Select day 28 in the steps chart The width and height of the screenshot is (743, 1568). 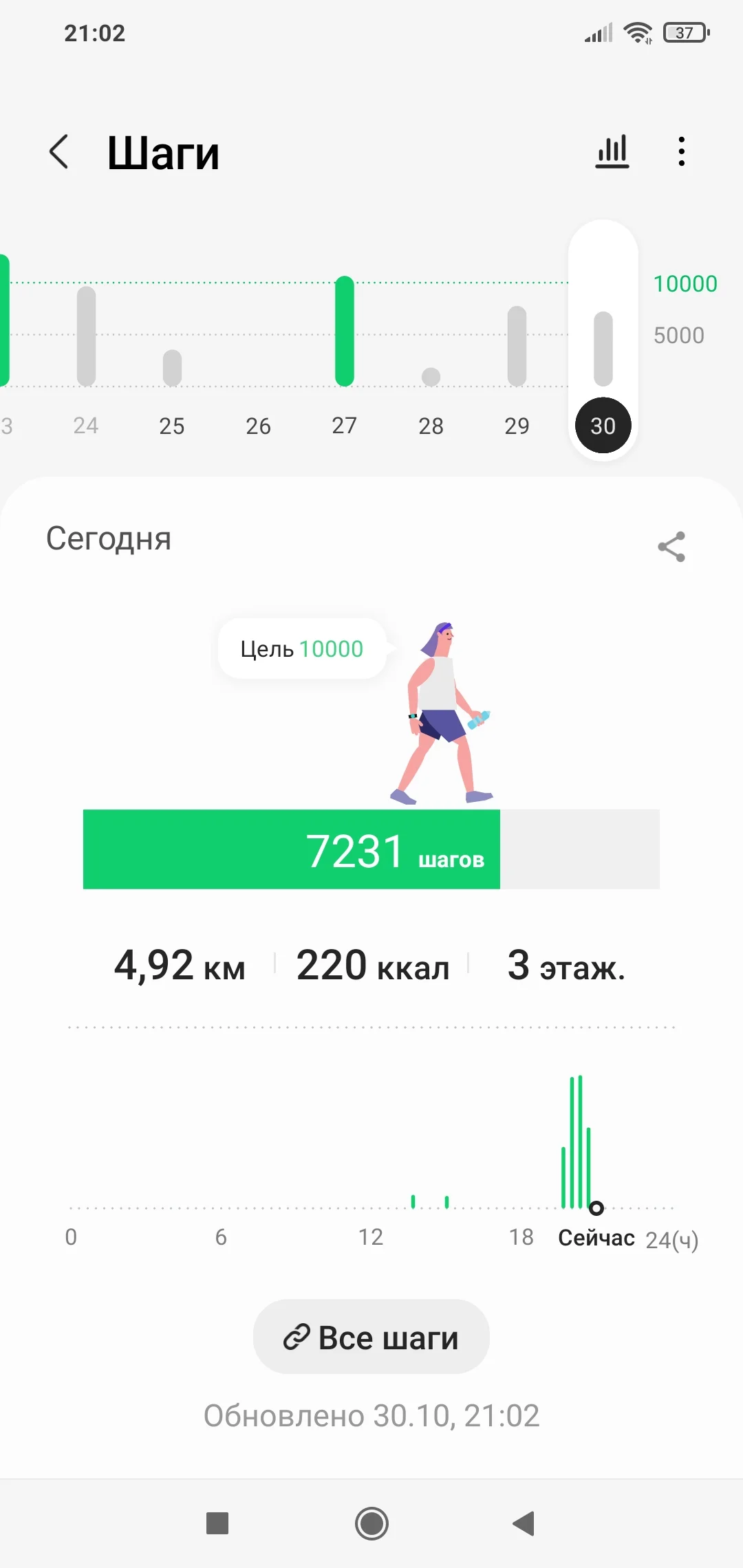click(431, 426)
